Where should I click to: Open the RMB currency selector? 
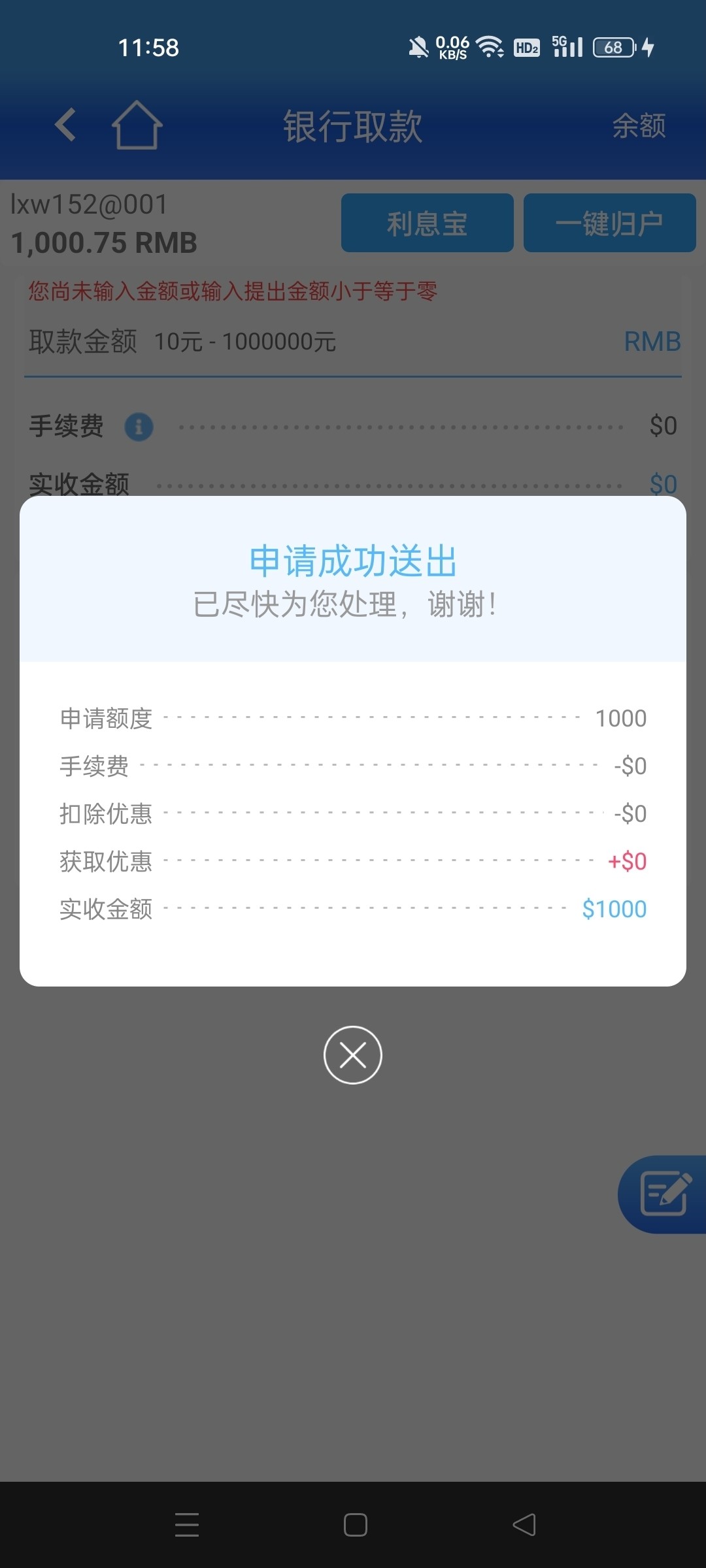click(x=652, y=341)
